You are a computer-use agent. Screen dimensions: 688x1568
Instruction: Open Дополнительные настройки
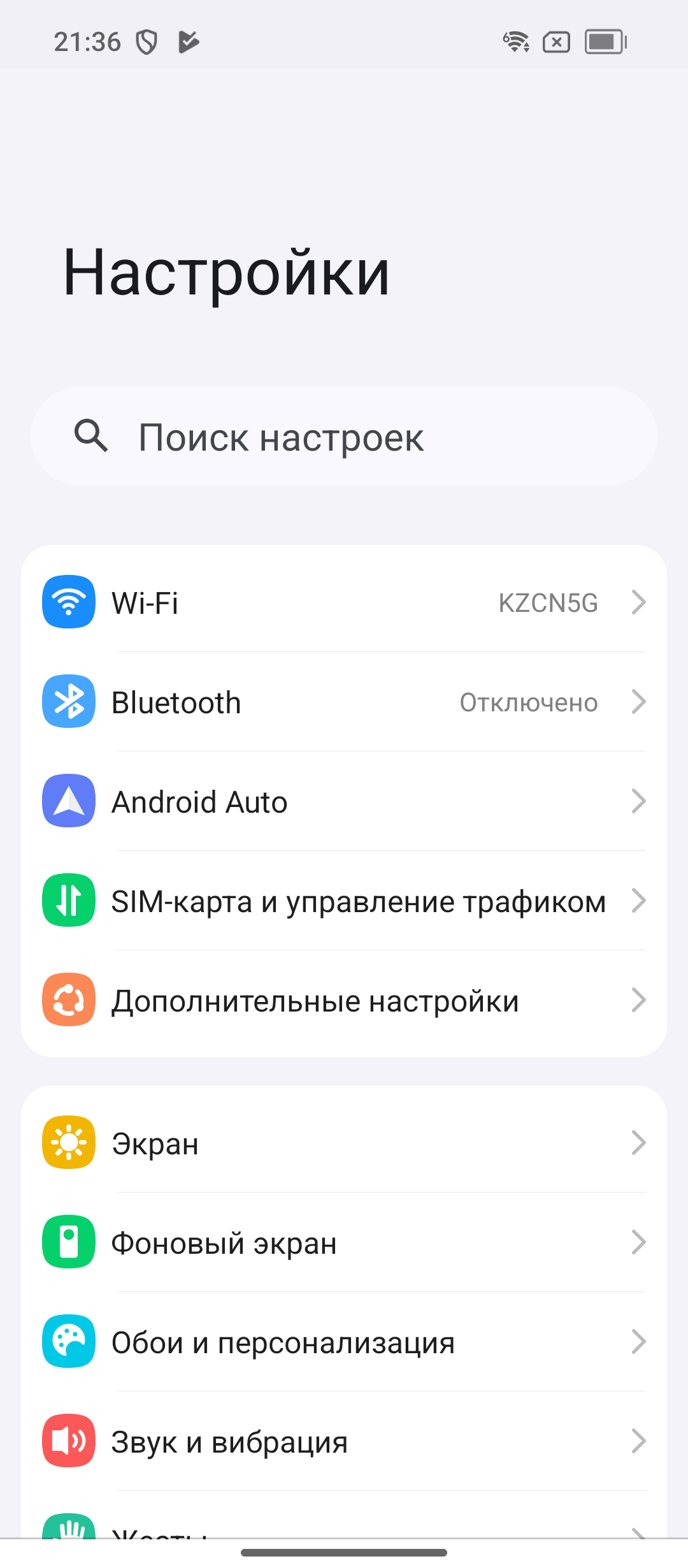344,1001
